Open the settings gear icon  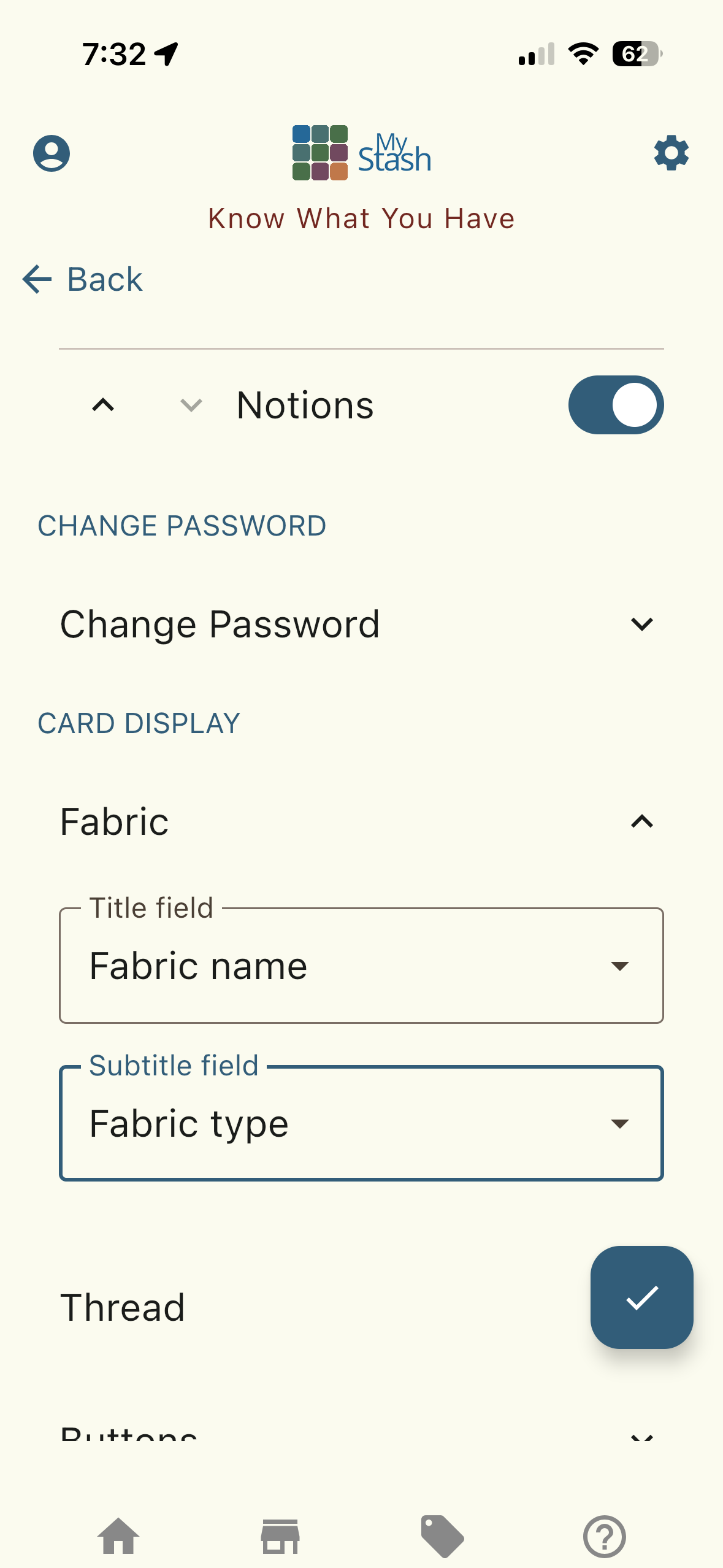click(x=671, y=153)
